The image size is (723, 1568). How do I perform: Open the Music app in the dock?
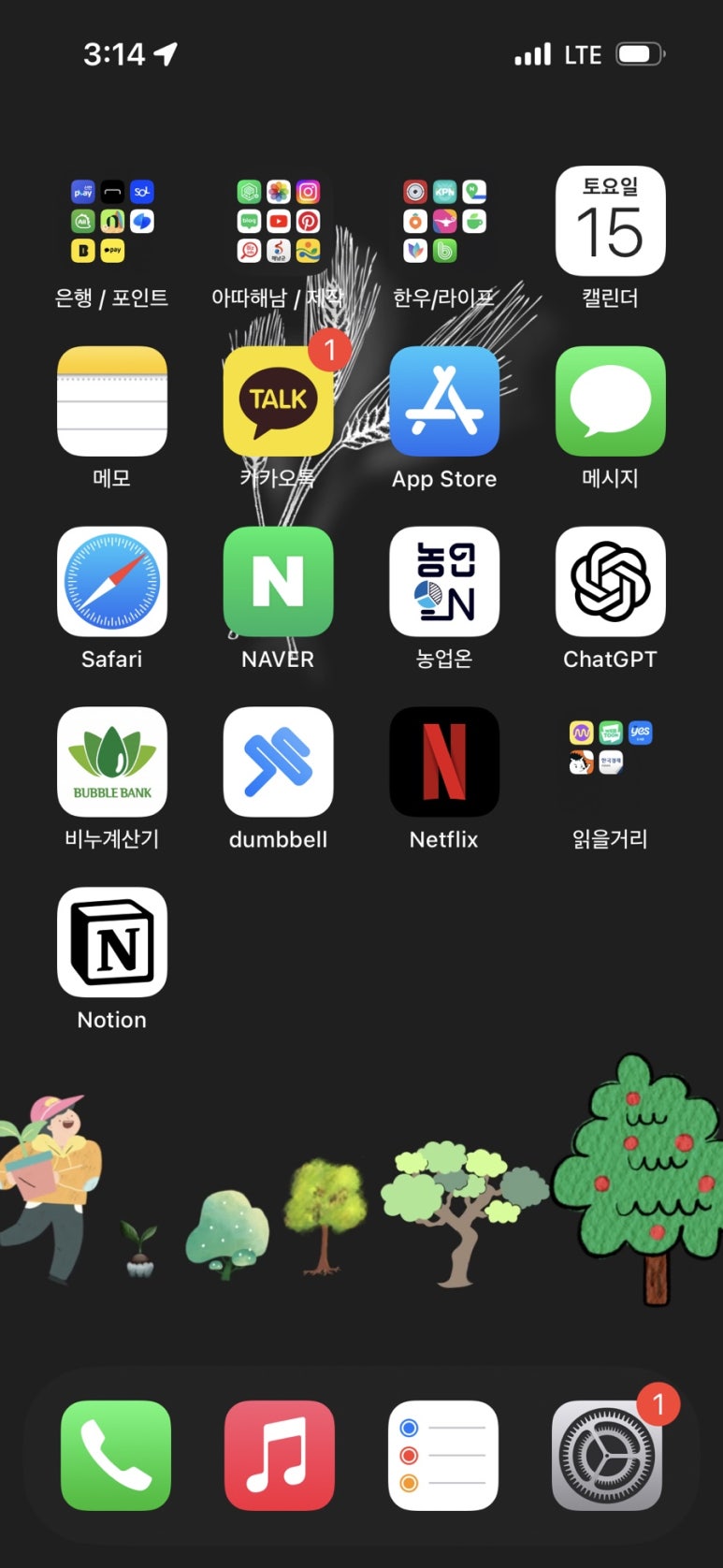279,1455
